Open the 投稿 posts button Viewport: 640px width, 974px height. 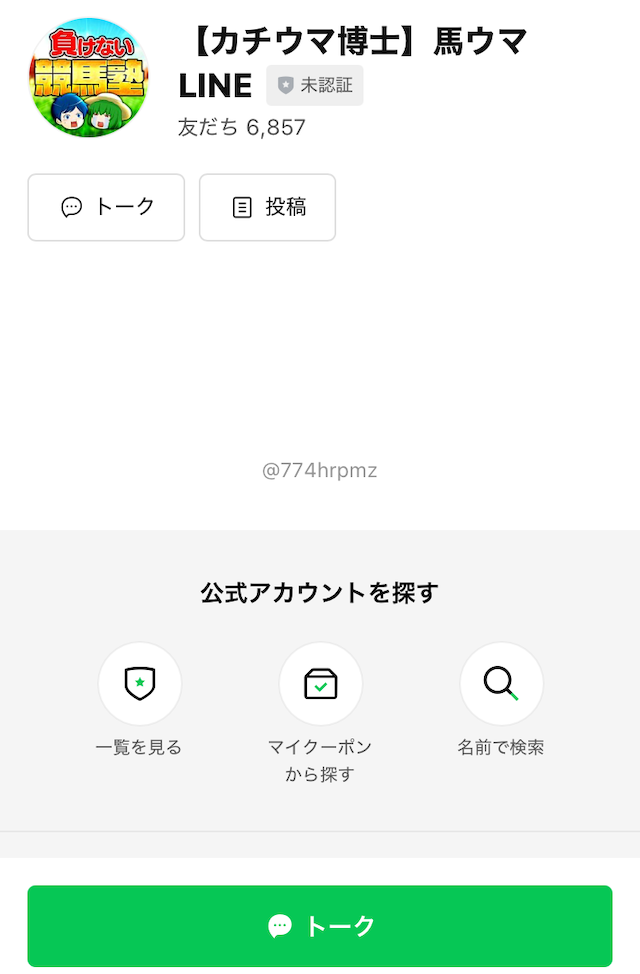tap(267, 208)
